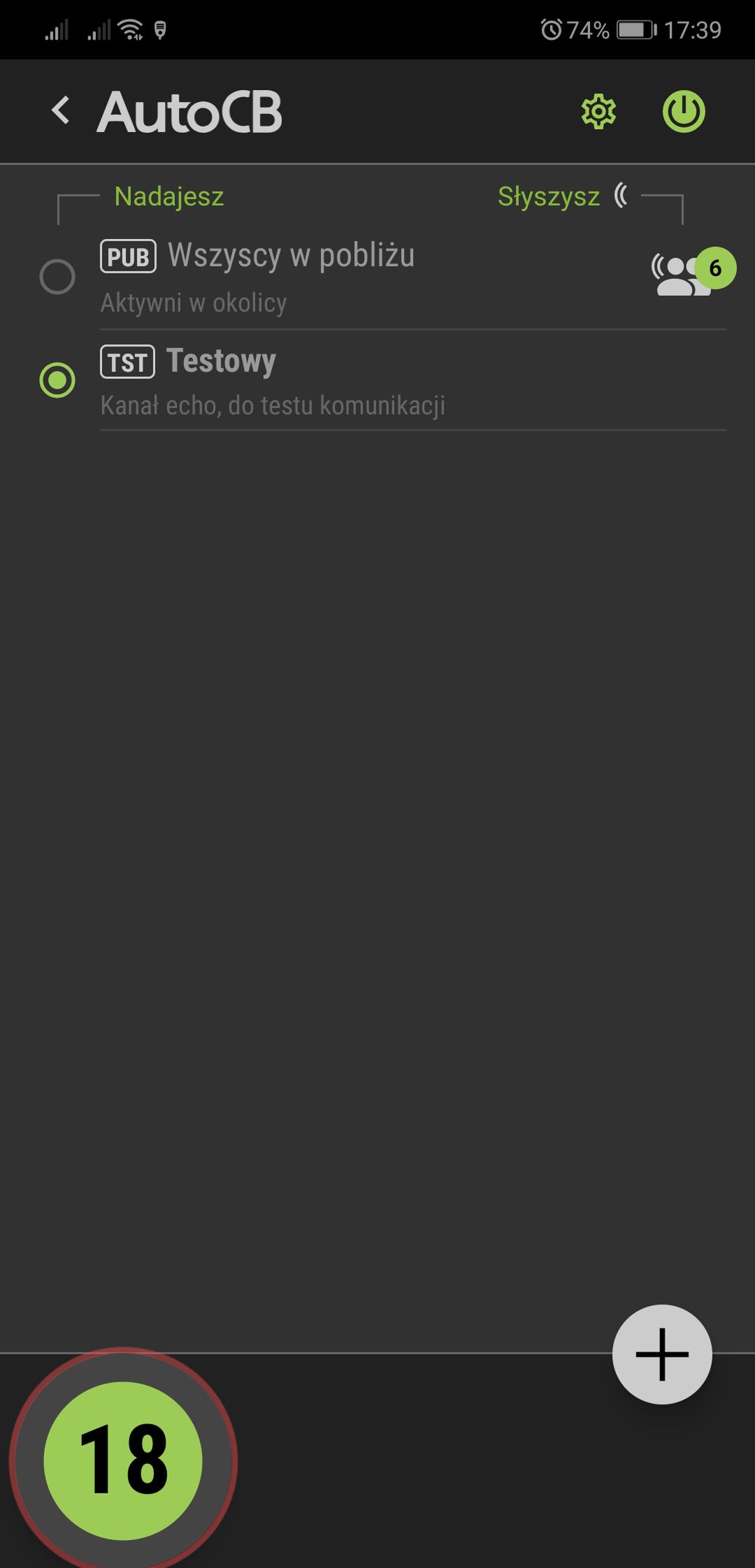Tap the green channel 18 button
The width and height of the screenshot is (755, 1568).
tap(123, 1460)
